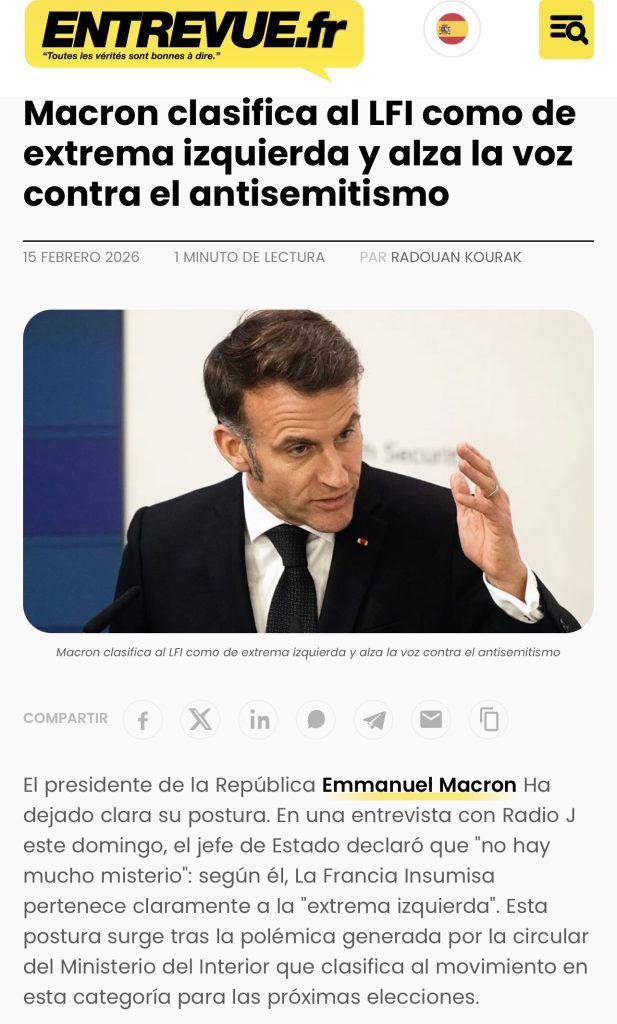Follow the Emmanuel Macron link
This screenshot has height=1024, width=617.
(x=419, y=785)
